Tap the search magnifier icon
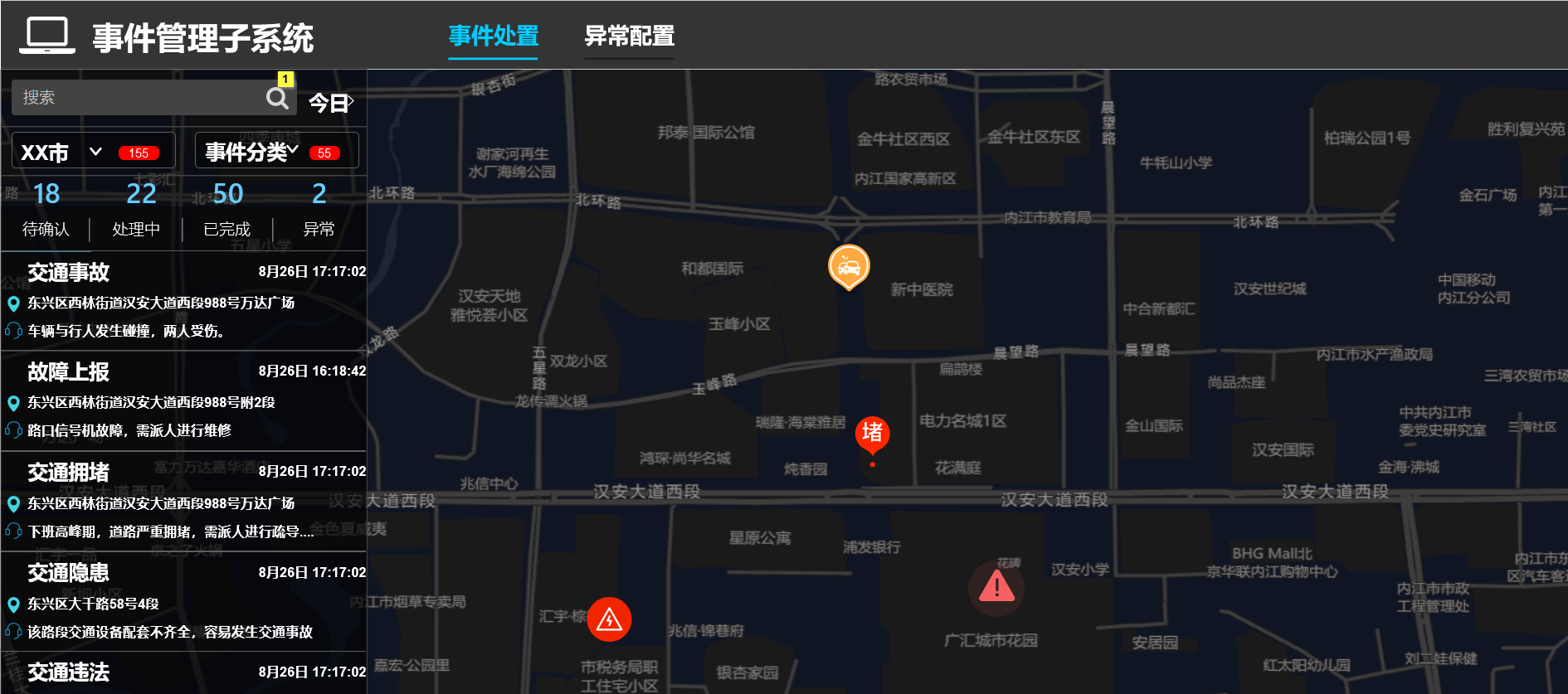Screen dimensions: 1568x694 [x=277, y=99]
